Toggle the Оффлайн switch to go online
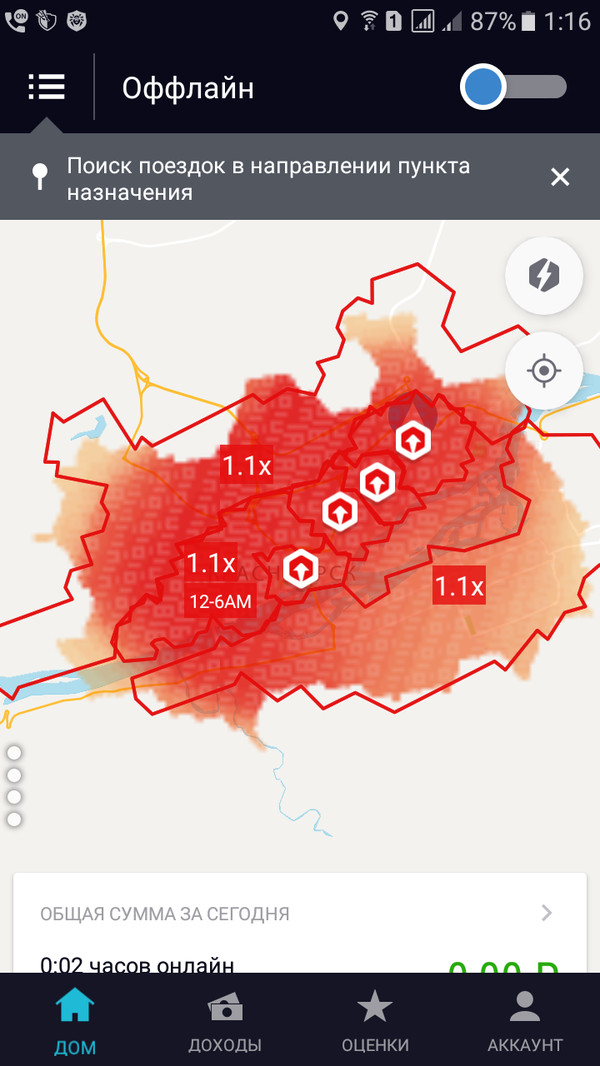Viewport: 600px width, 1066px height. pos(514,87)
